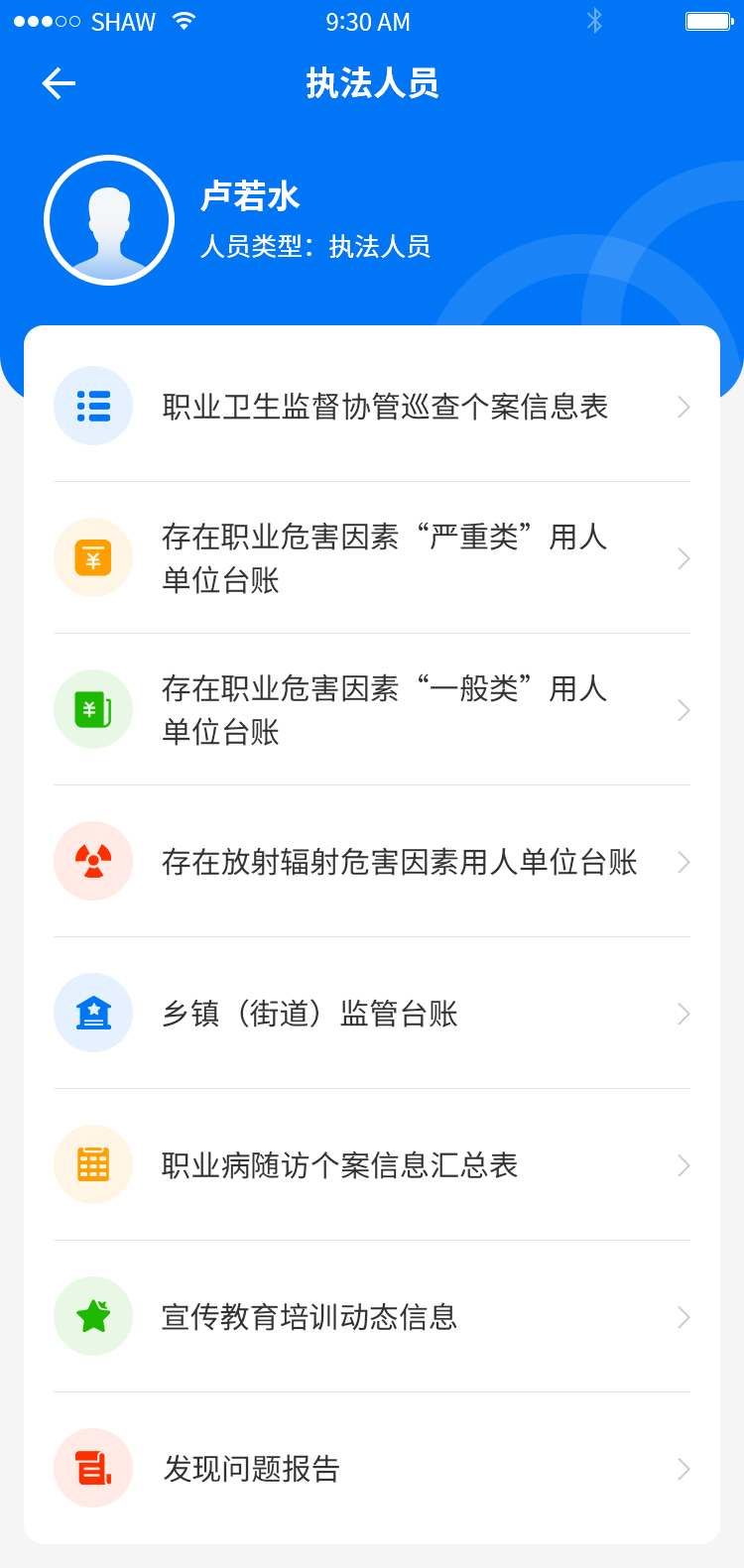Viewport: 744px width, 1568px height.
Task: Open 职业卫生监督协管巡查个案信息表 via its list icon
Action: coord(93,406)
